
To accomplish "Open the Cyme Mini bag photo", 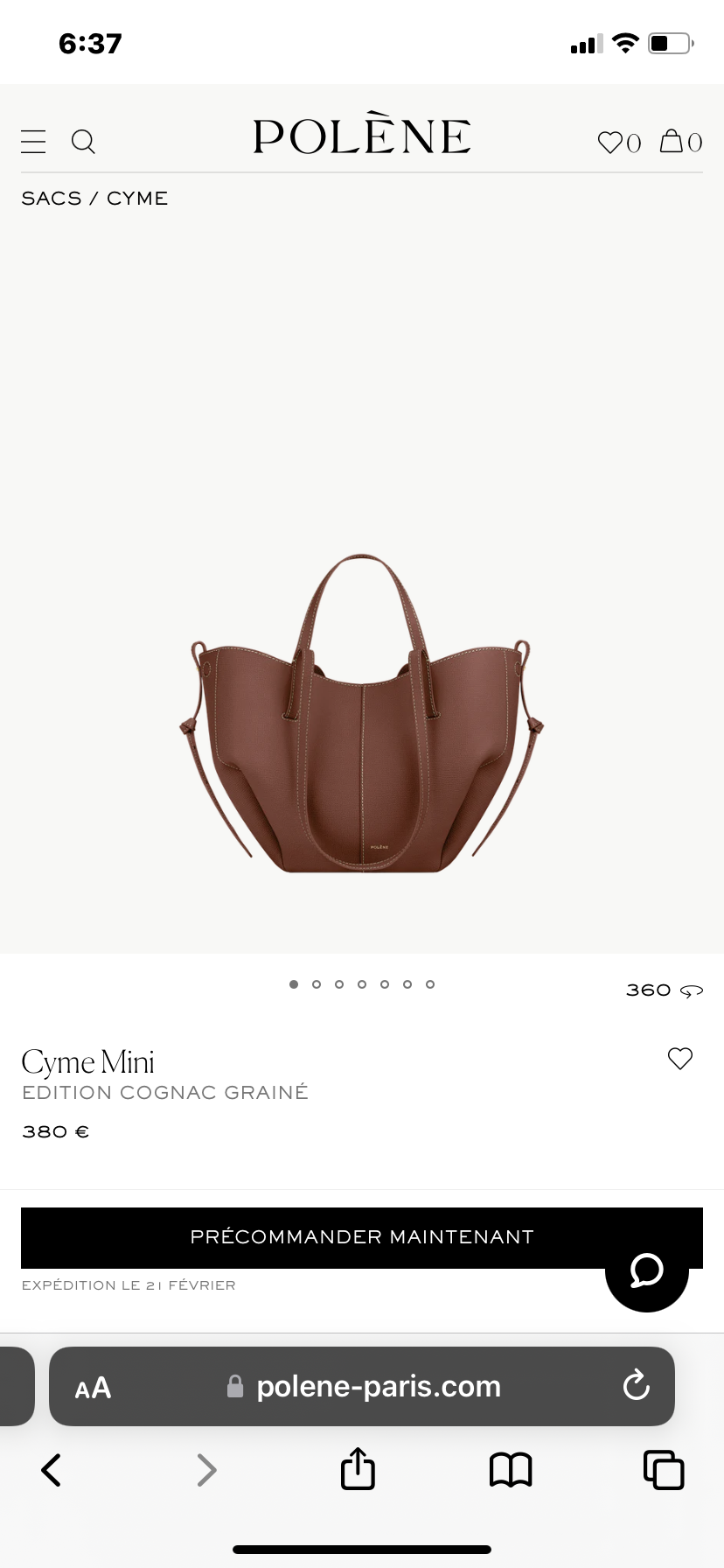I will [x=362, y=713].
